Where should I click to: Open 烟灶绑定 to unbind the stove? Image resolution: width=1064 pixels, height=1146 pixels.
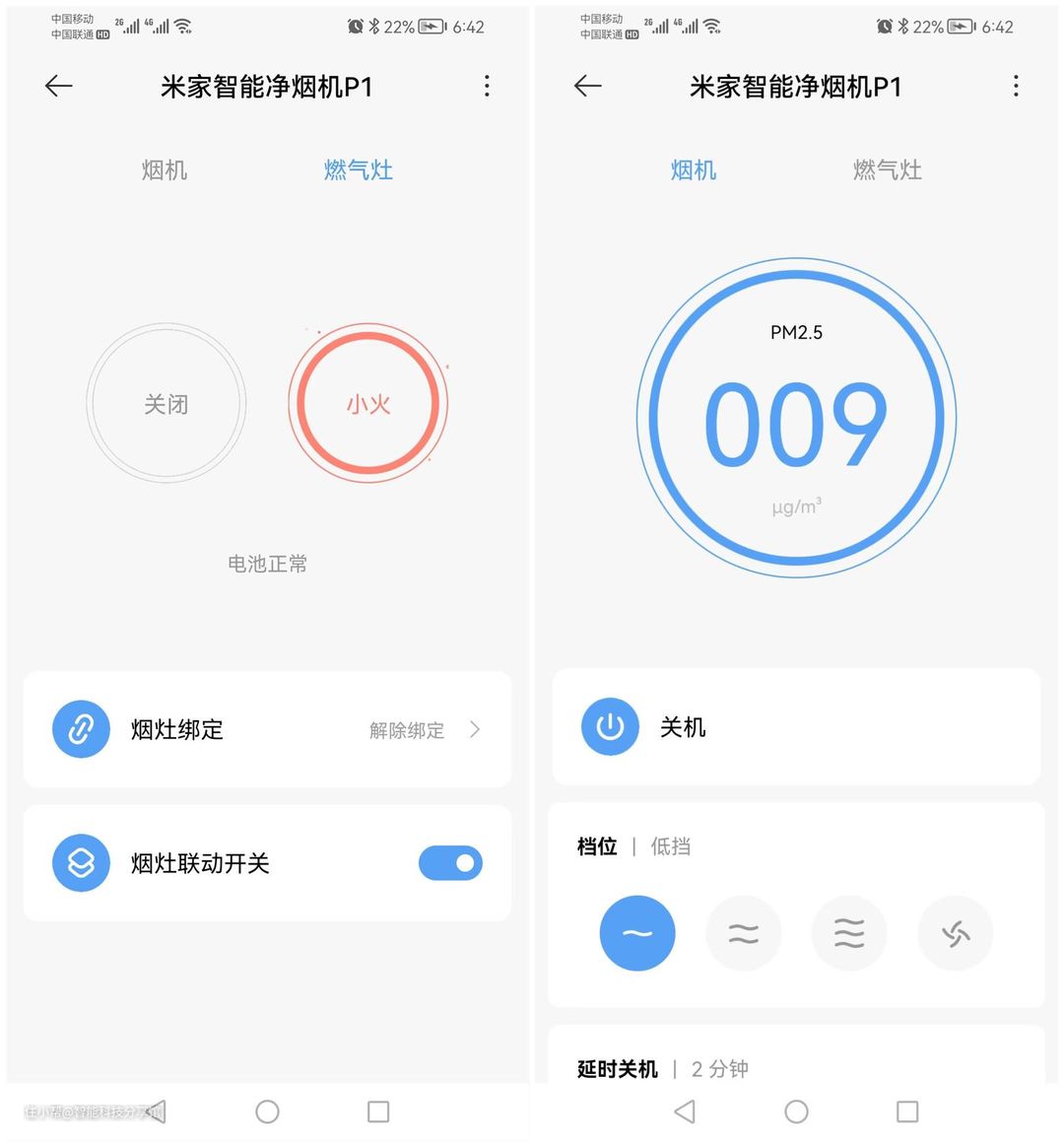pos(267,729)
